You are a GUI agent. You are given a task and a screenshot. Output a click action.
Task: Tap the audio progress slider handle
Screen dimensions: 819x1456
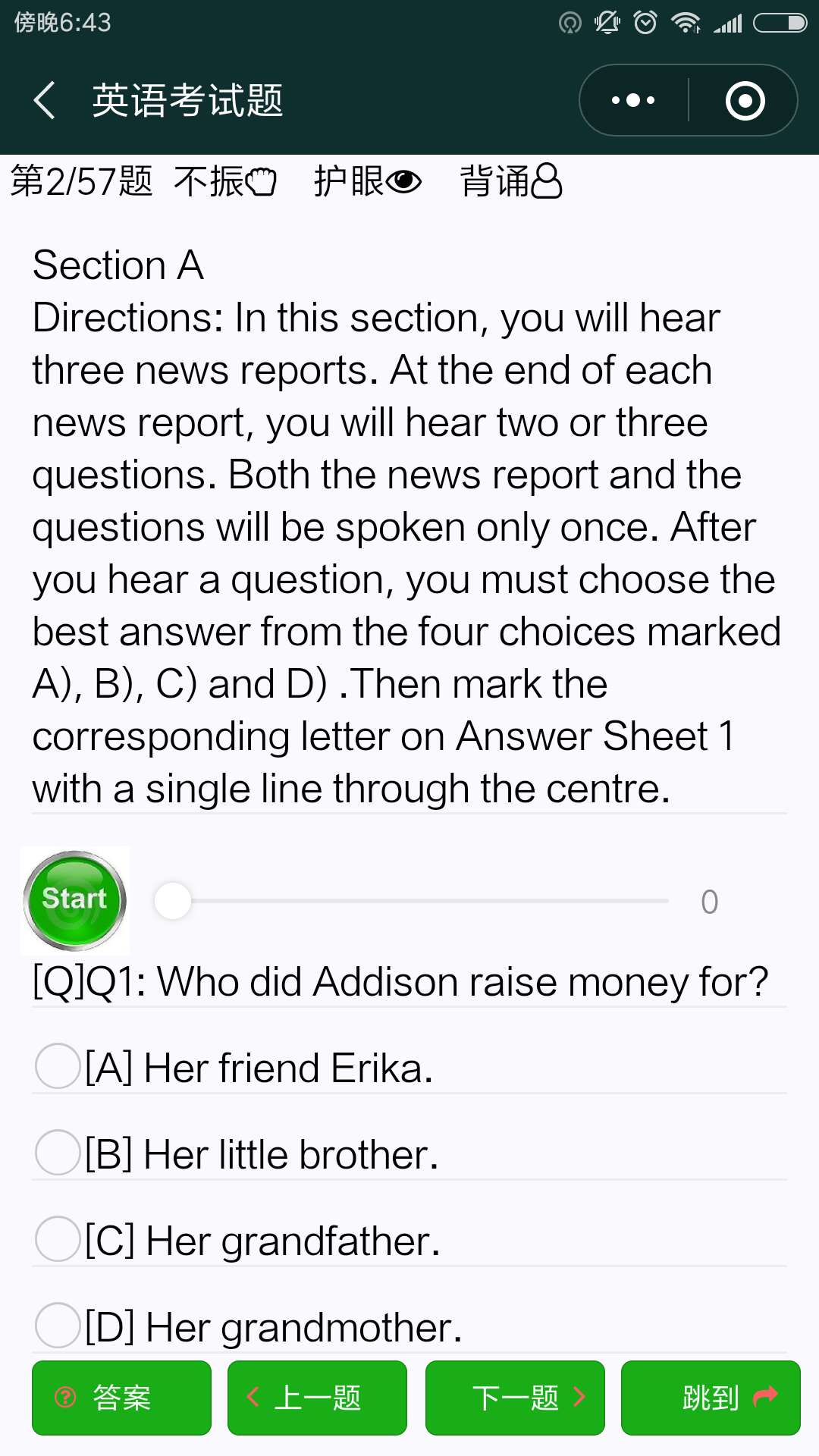(x=173, y=901)
